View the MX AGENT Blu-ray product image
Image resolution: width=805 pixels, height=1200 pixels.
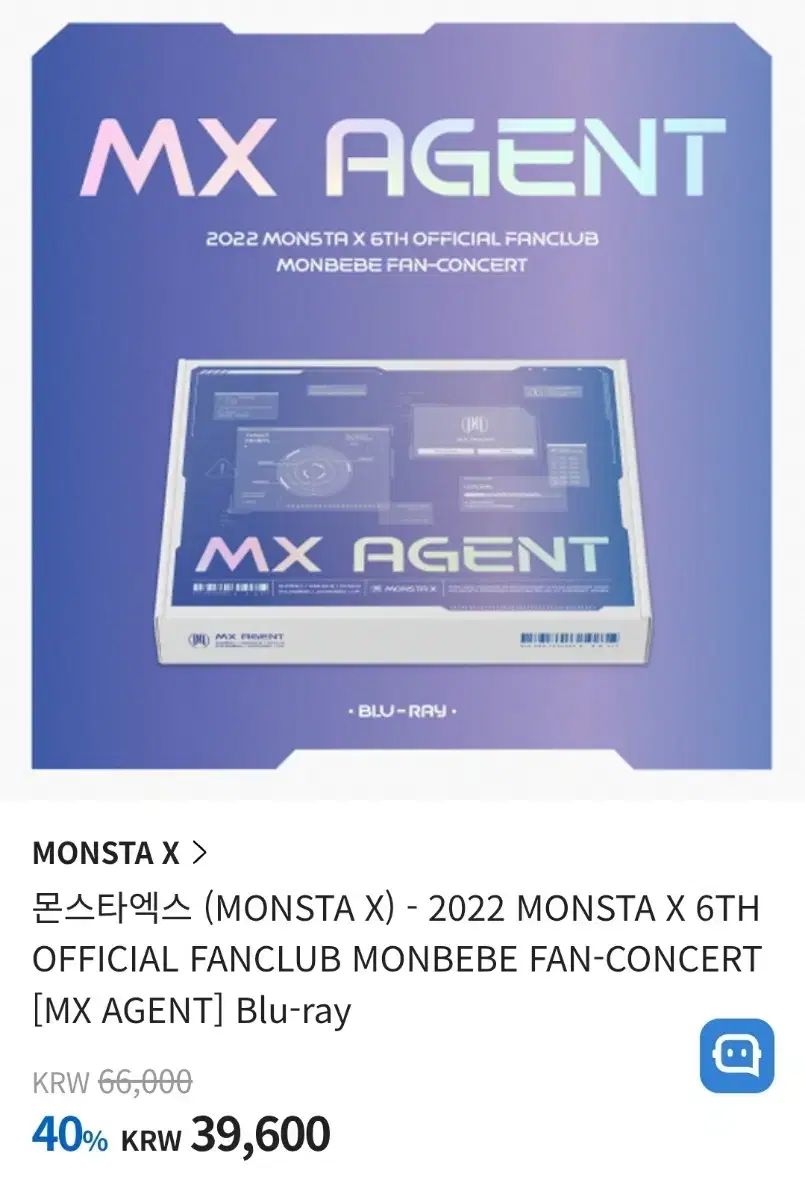pos(402,400)
